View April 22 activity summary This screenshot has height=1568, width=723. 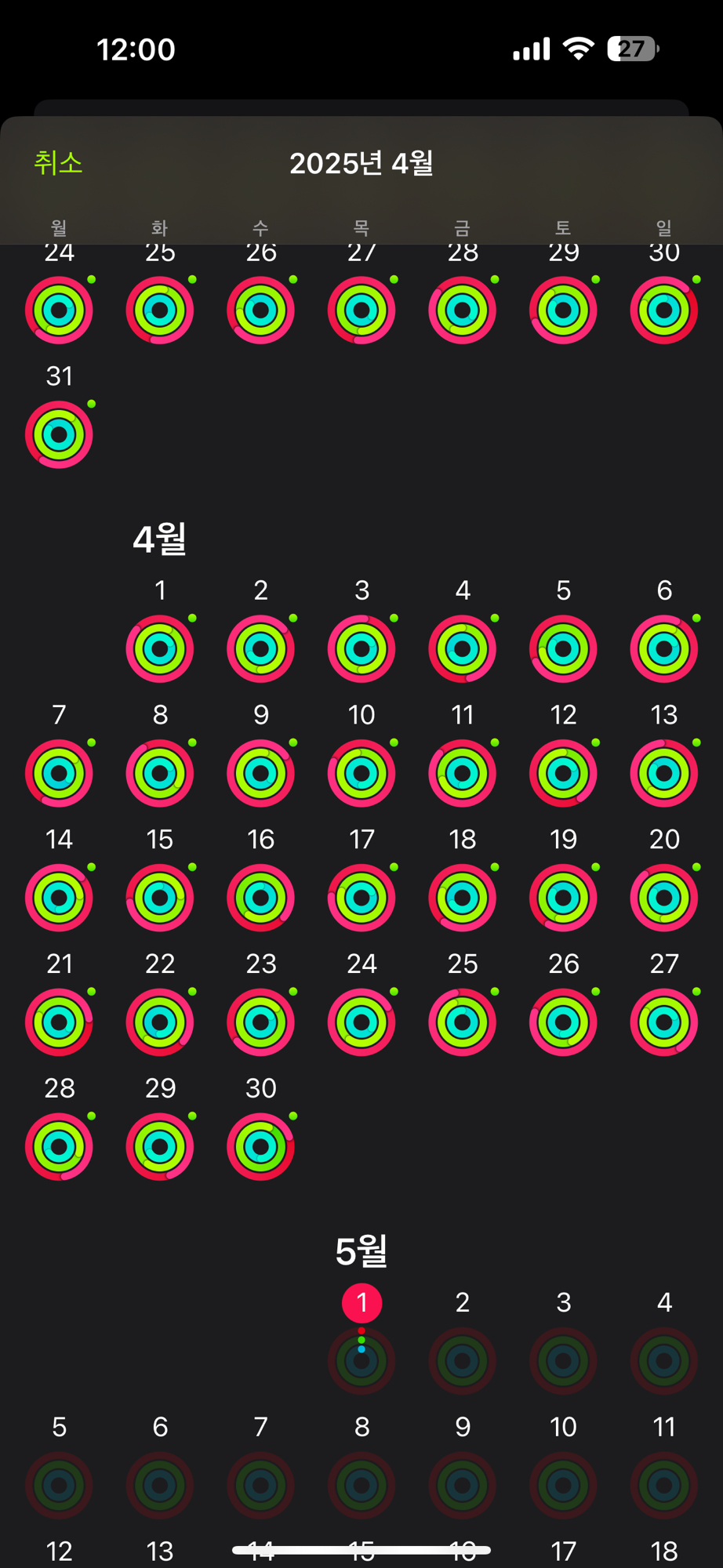[x=160, y=1022]
